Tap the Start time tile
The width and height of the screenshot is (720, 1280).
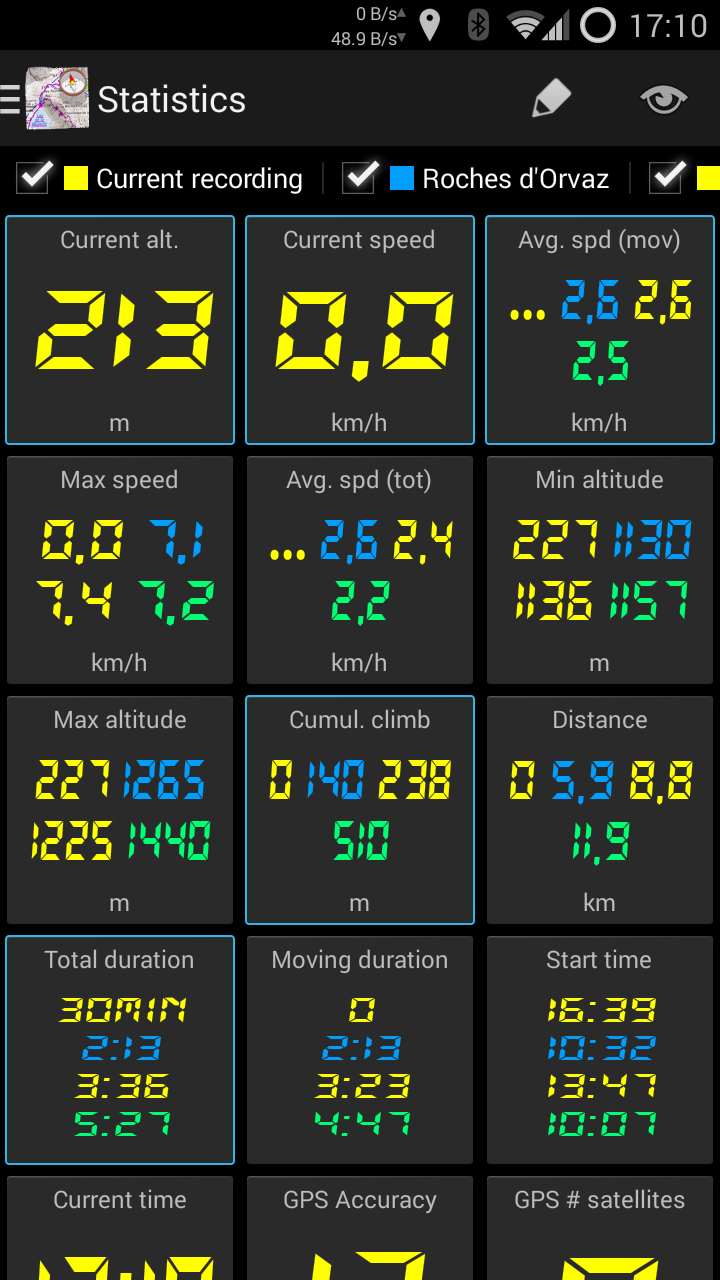coord(600,1050)
